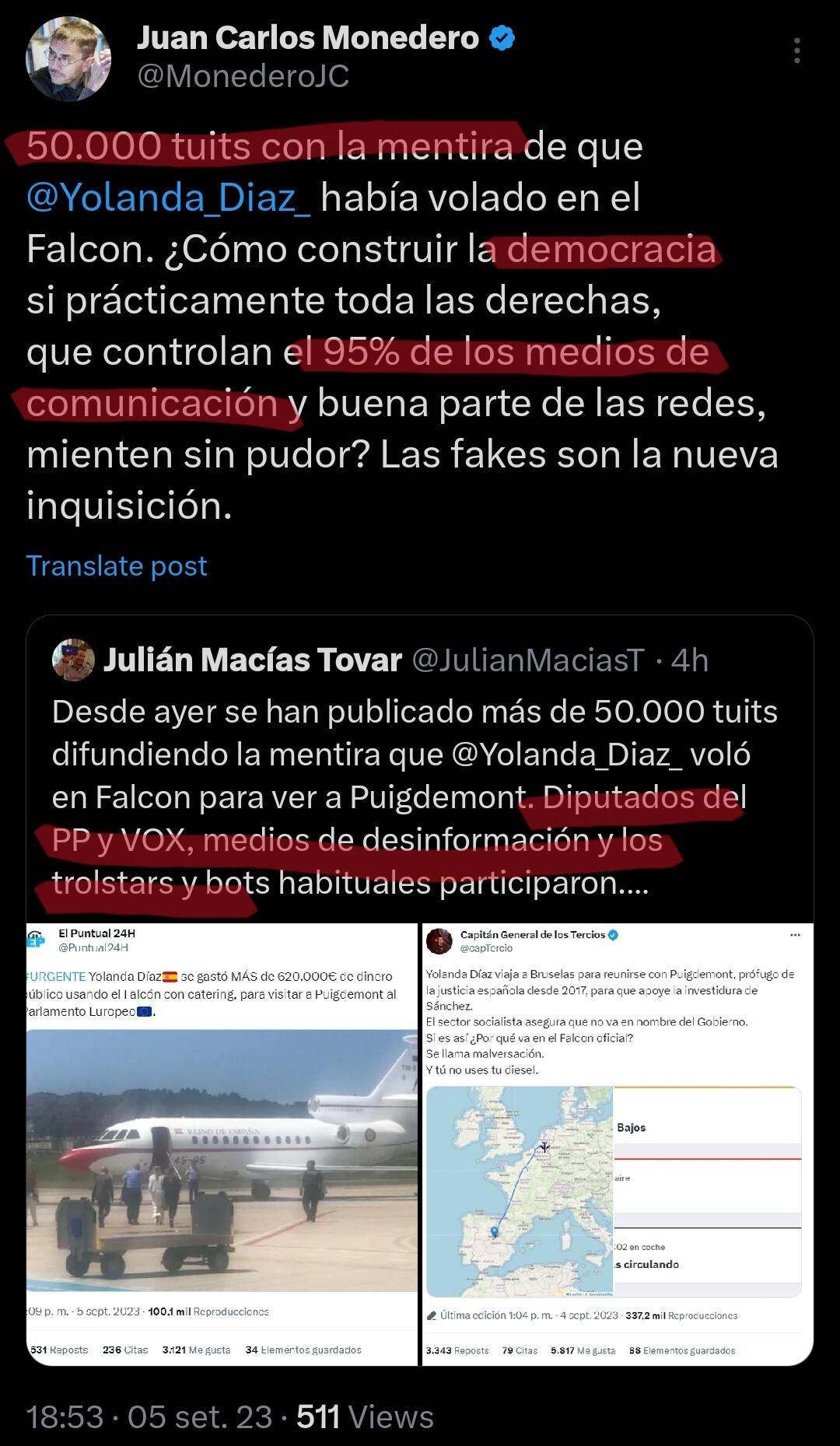Open the @Yolanda_Diaz_ mention link
Viewport: 840px width, 1446px height.
(168, 198)
